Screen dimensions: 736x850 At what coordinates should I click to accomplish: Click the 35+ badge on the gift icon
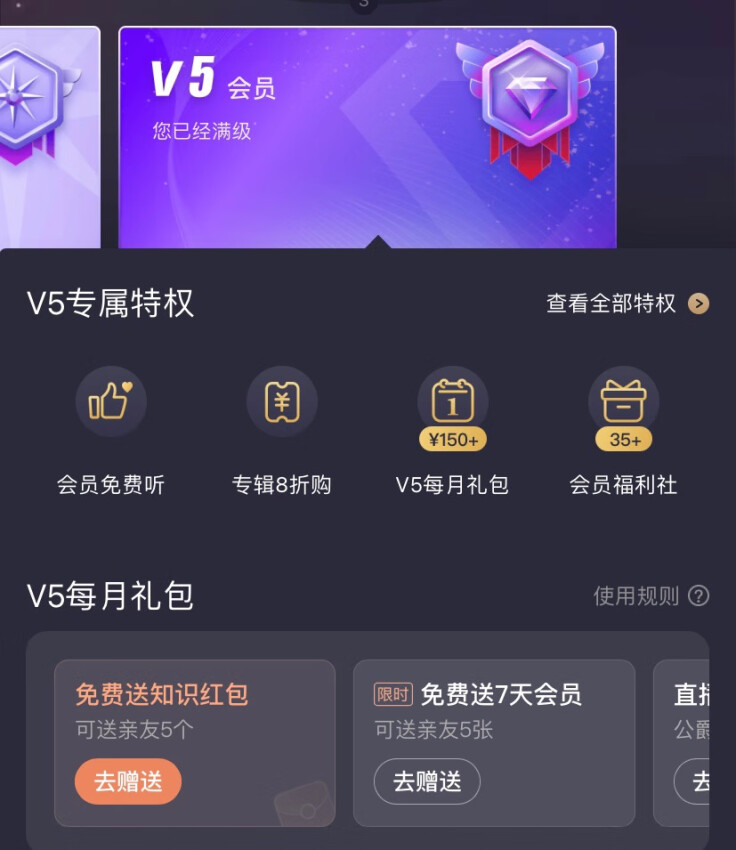pyautogui.click(x=624, y=438)
